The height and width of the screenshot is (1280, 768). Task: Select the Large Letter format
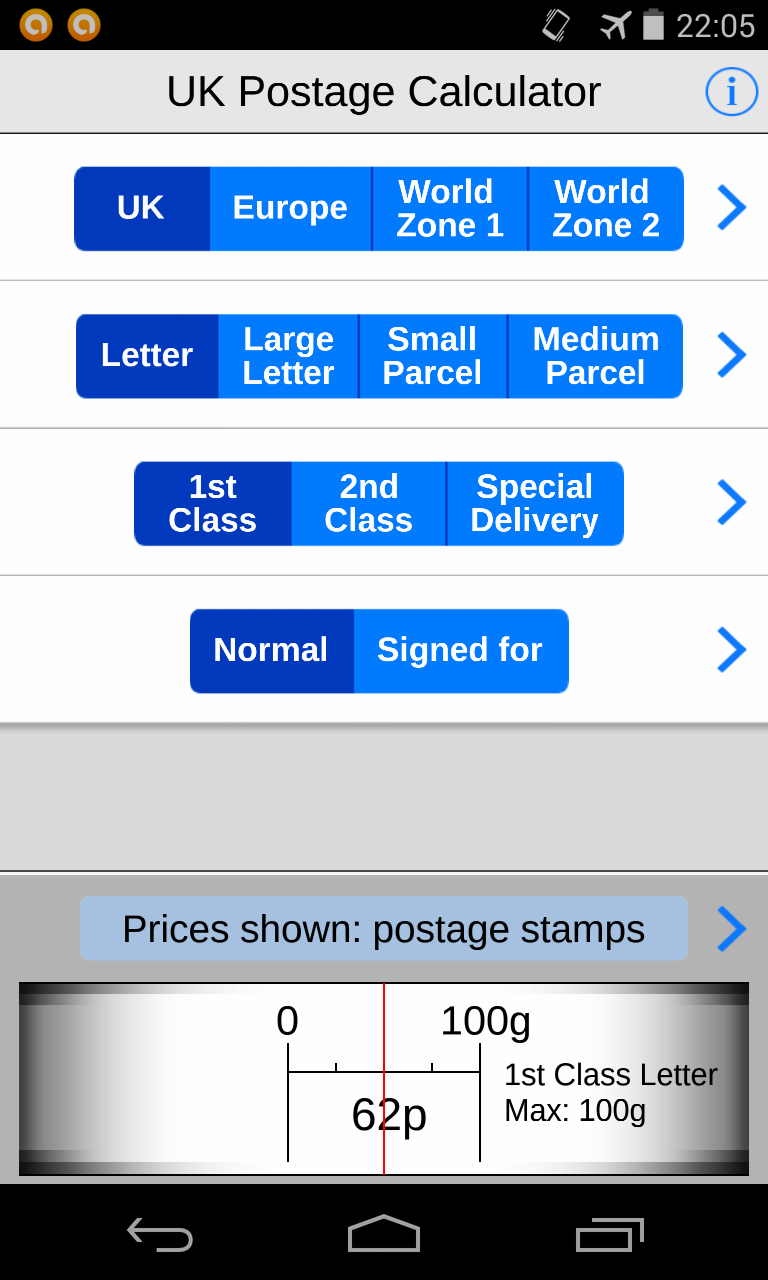[287, 355]
